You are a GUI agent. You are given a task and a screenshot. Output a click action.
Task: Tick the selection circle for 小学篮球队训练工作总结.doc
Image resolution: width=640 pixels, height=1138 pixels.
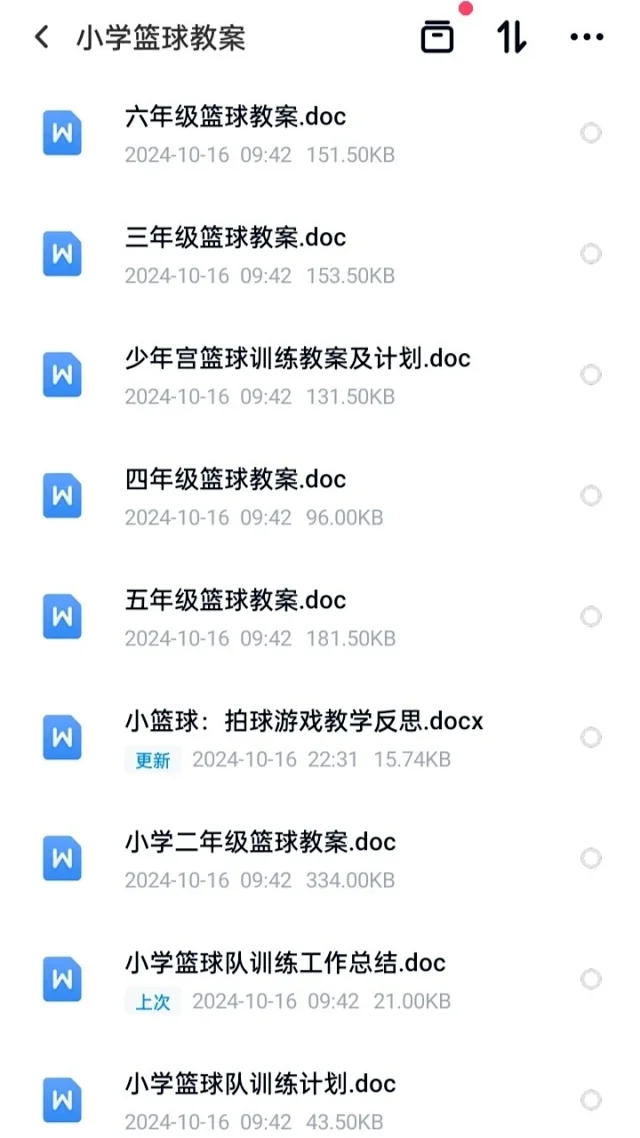coord(591,980)
